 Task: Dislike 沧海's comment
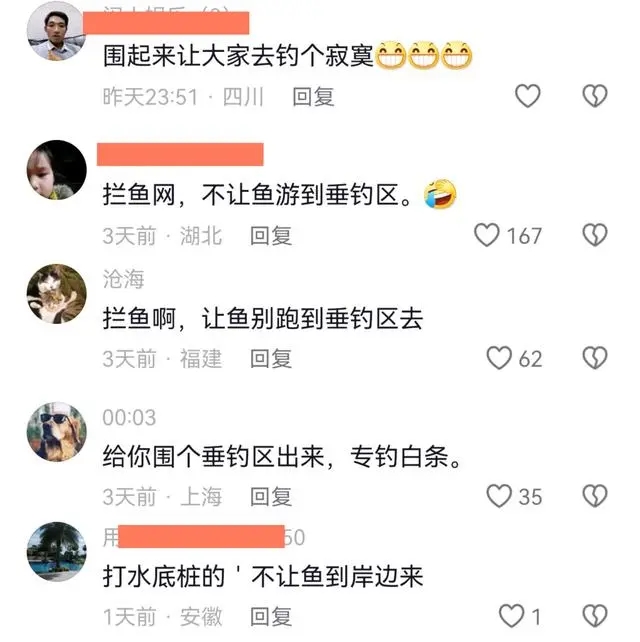595,357
